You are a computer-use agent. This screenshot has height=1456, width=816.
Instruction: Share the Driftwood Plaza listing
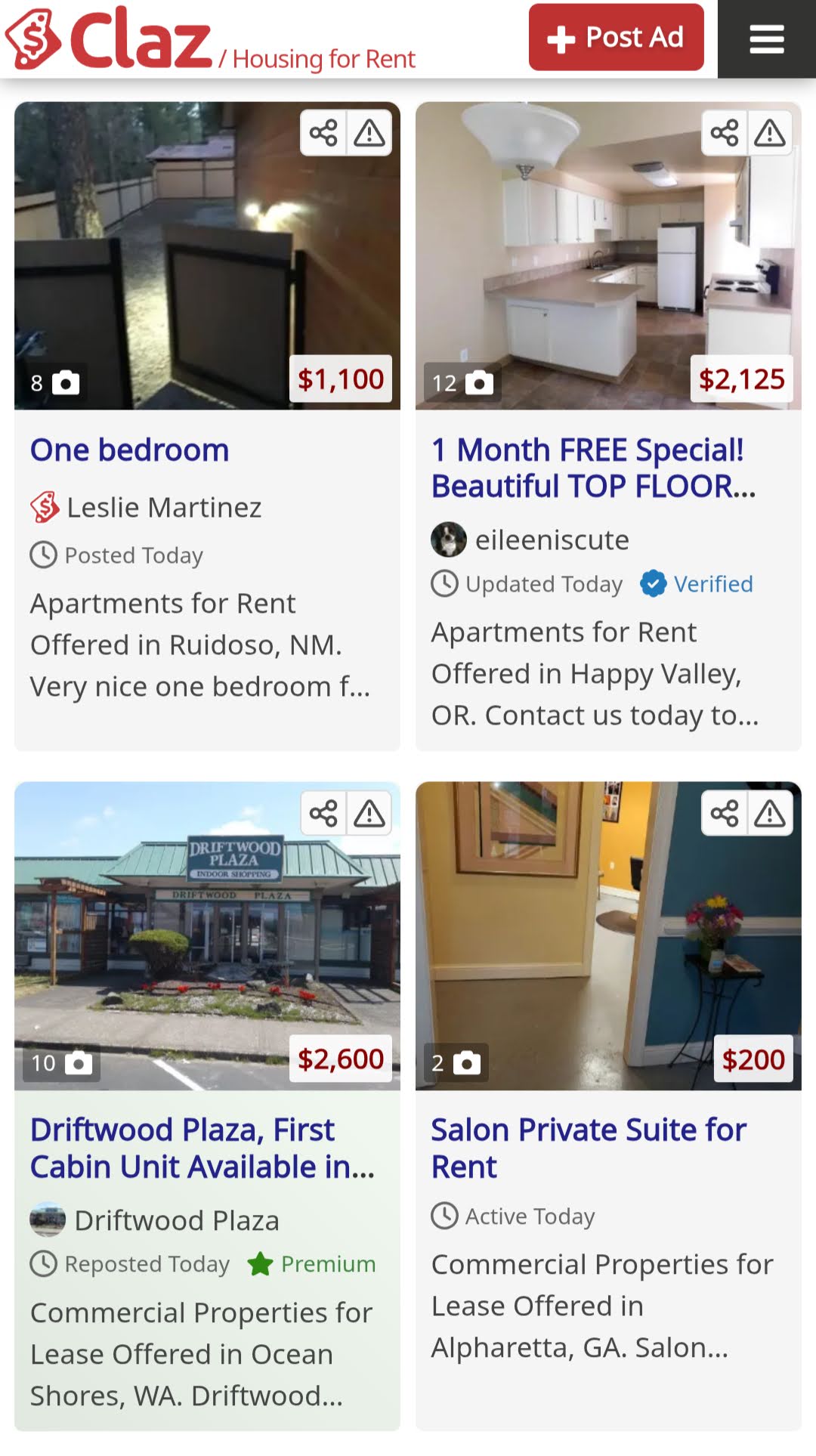click(323, 814)
